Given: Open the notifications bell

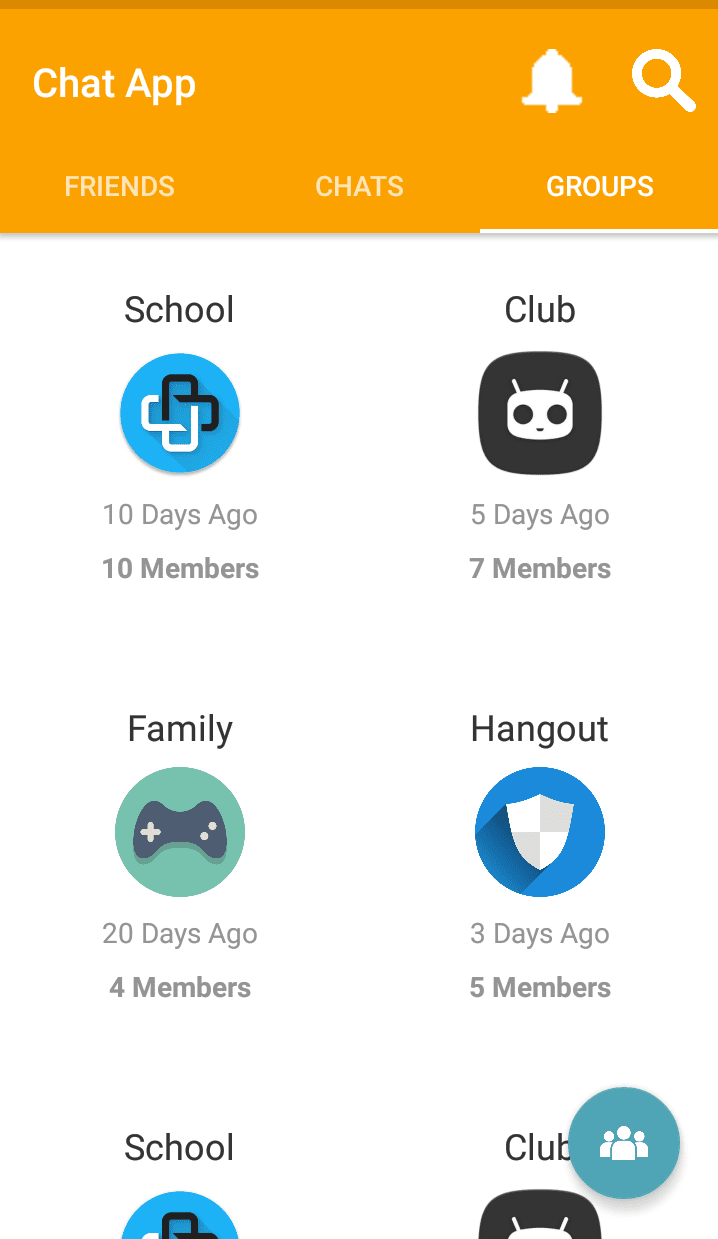Looking at the screenshot, I should 551,81.
